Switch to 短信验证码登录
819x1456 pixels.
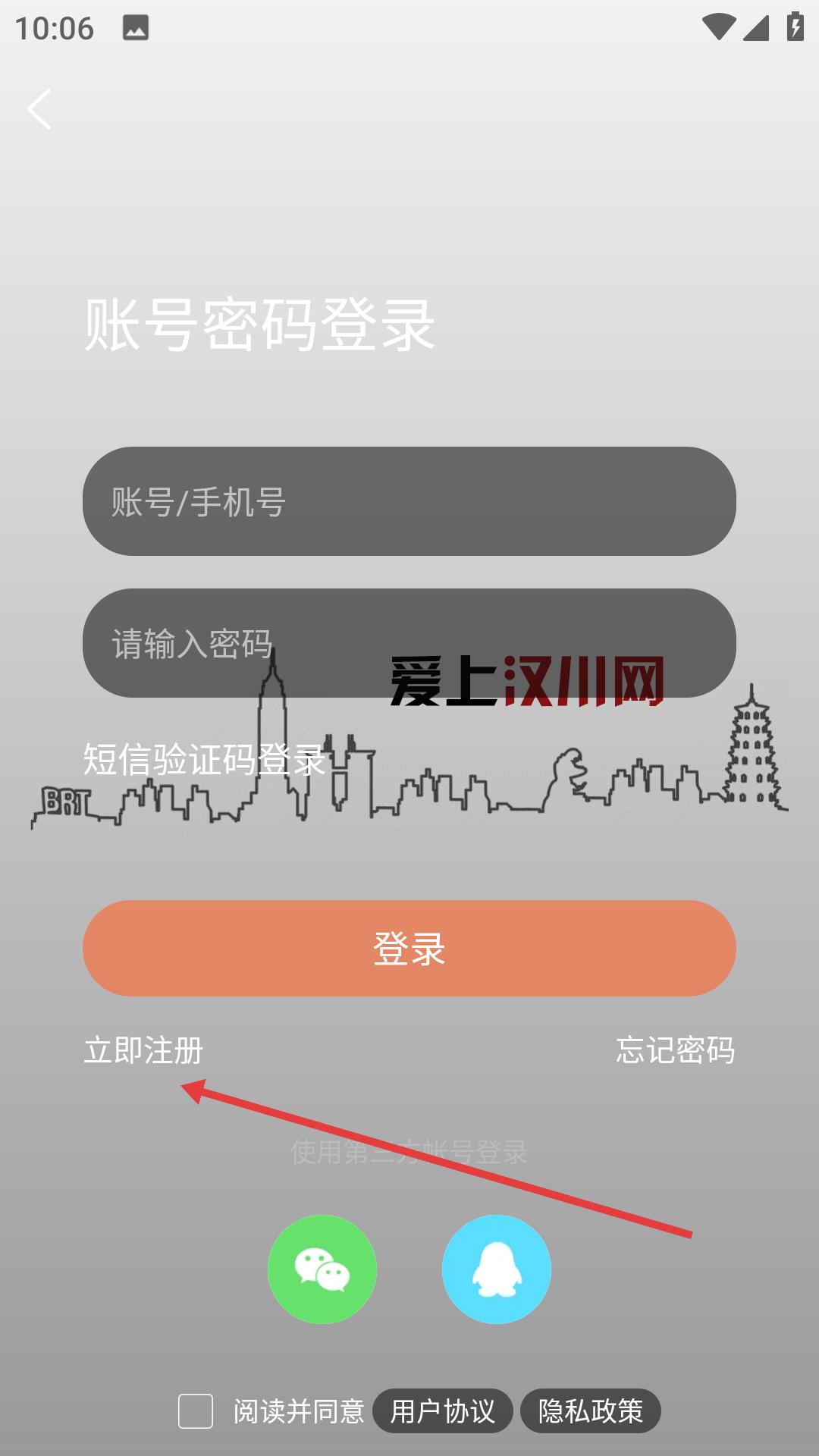204,759
